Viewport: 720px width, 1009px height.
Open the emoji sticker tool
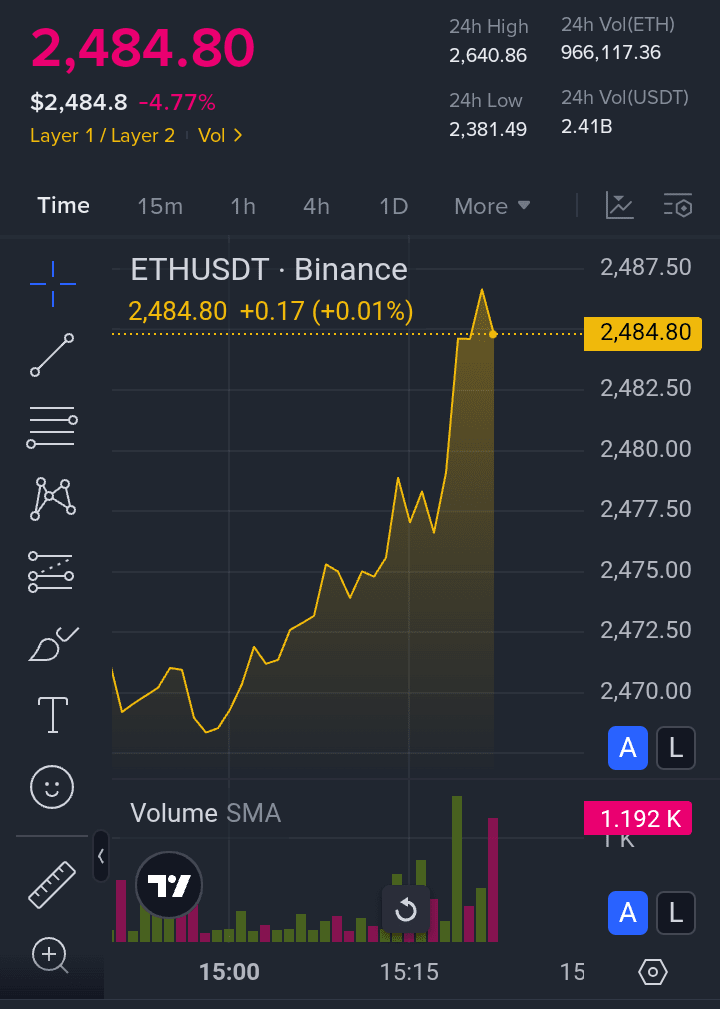52,786
